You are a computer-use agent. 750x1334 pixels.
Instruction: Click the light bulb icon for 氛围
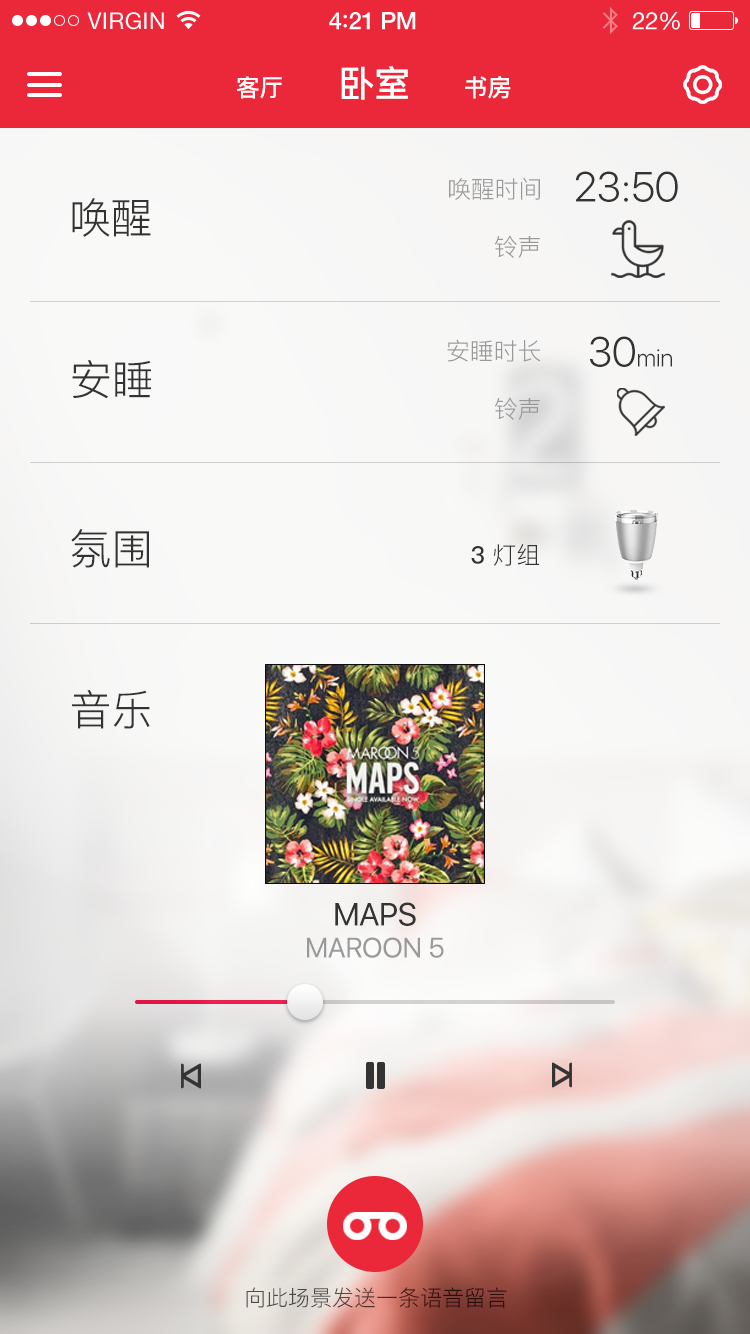coord(637,545)
